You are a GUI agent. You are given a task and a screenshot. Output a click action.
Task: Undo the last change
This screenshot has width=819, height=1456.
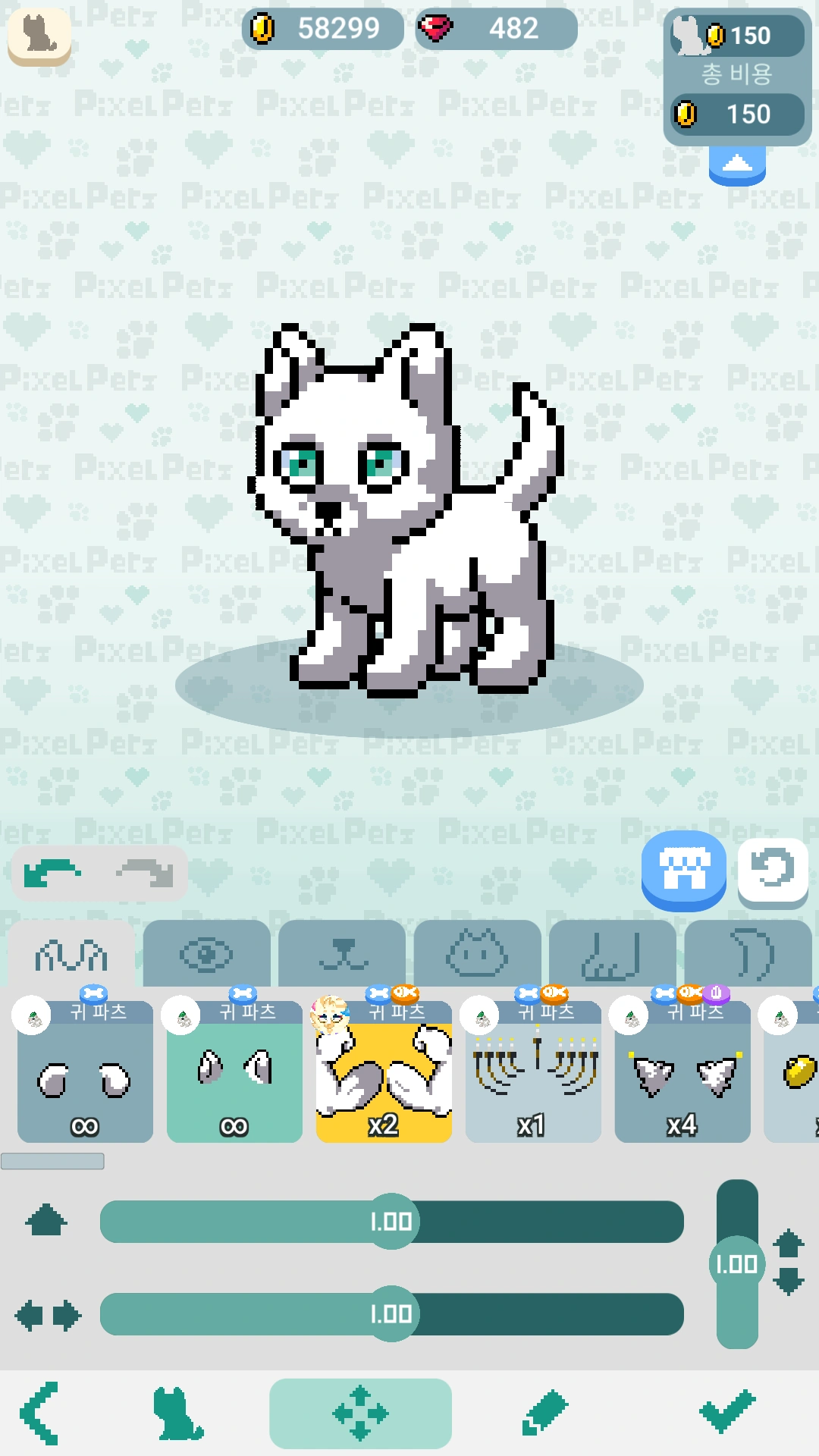[52, 873]
